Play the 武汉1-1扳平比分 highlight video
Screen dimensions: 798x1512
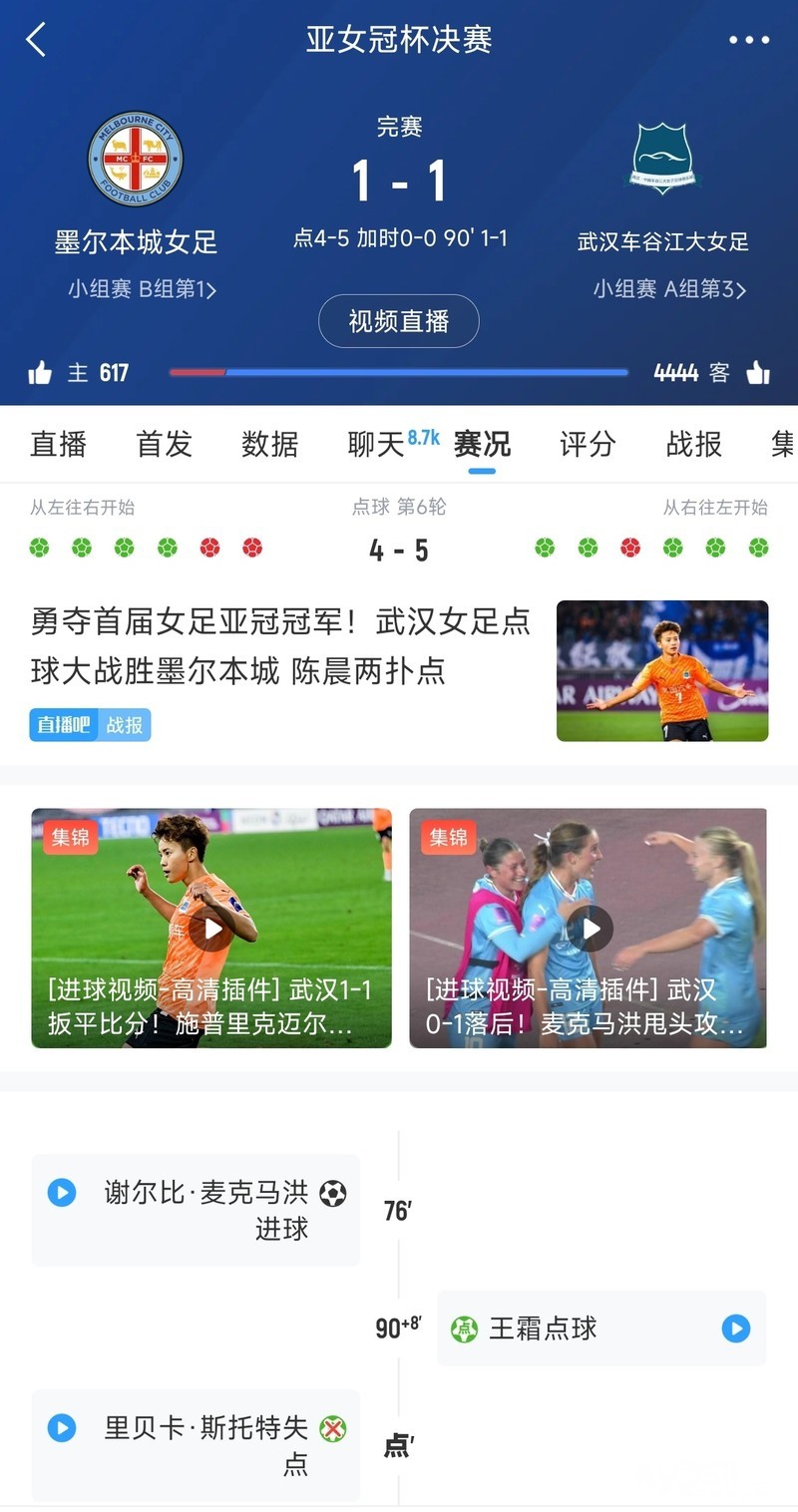(x=211, y=929)
